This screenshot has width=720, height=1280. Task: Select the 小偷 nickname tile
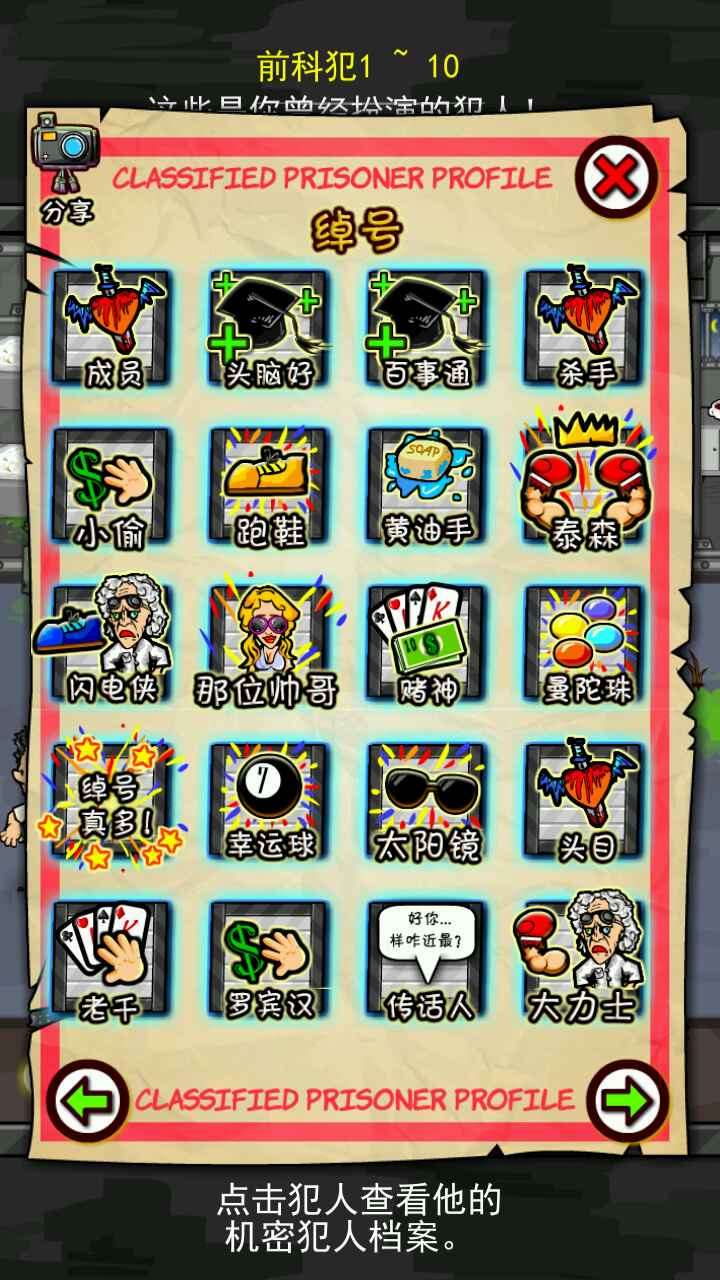pos(112,487)
